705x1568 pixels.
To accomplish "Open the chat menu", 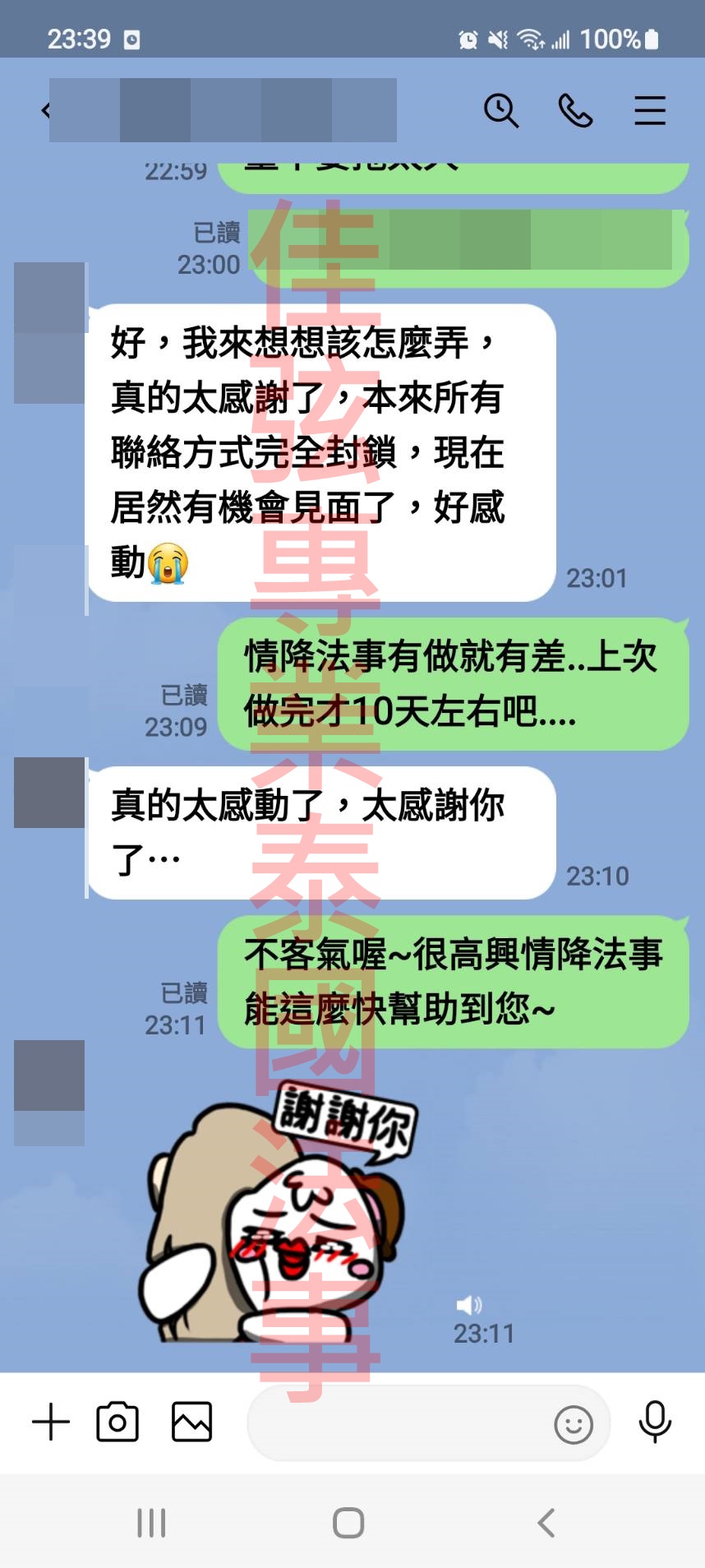I will 649,110.
